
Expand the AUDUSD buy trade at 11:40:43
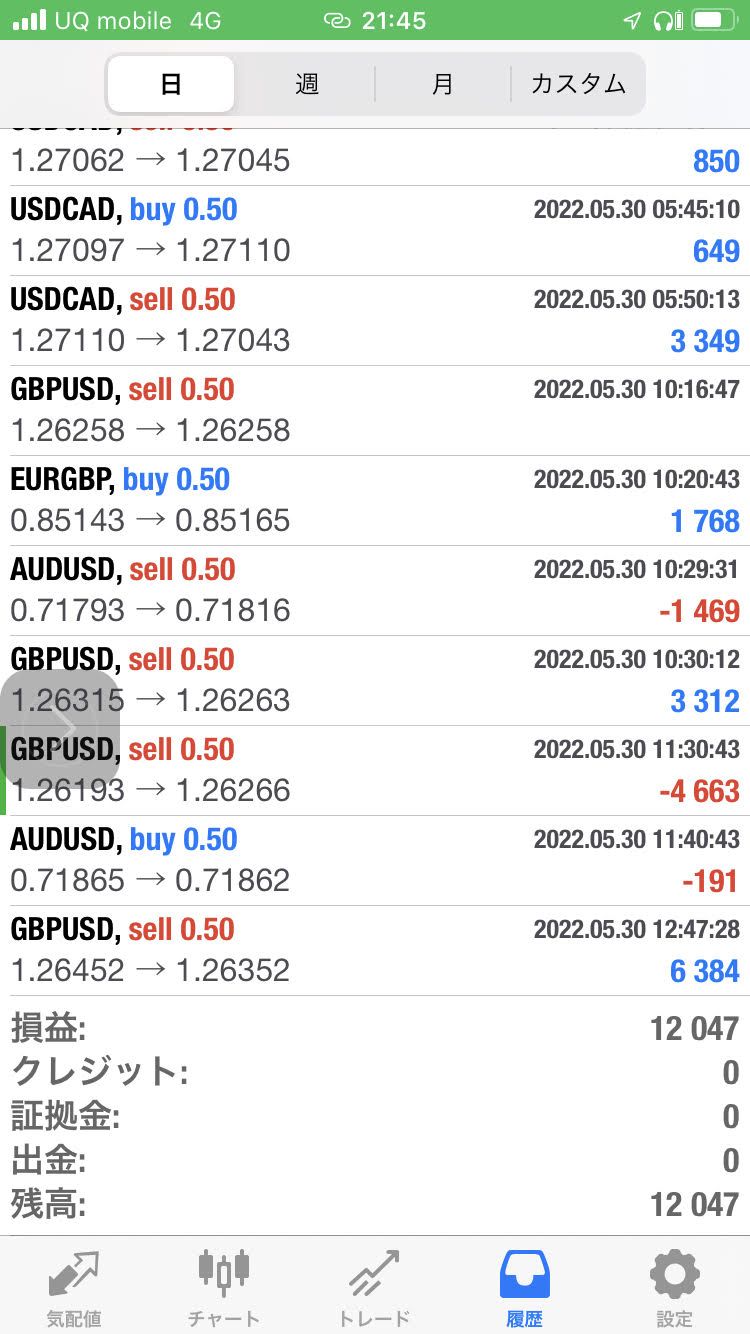point(375,860)
